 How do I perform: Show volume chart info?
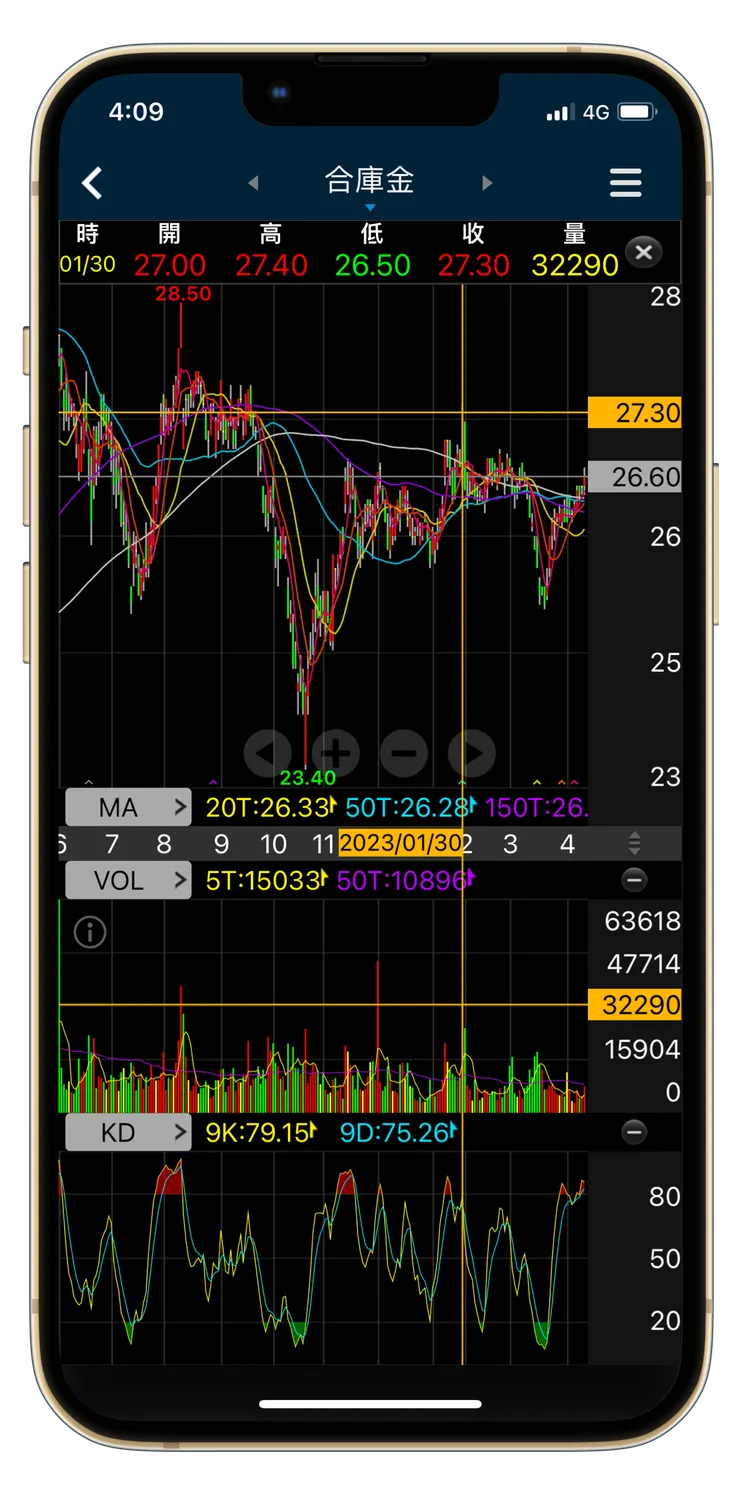(90, 933)
